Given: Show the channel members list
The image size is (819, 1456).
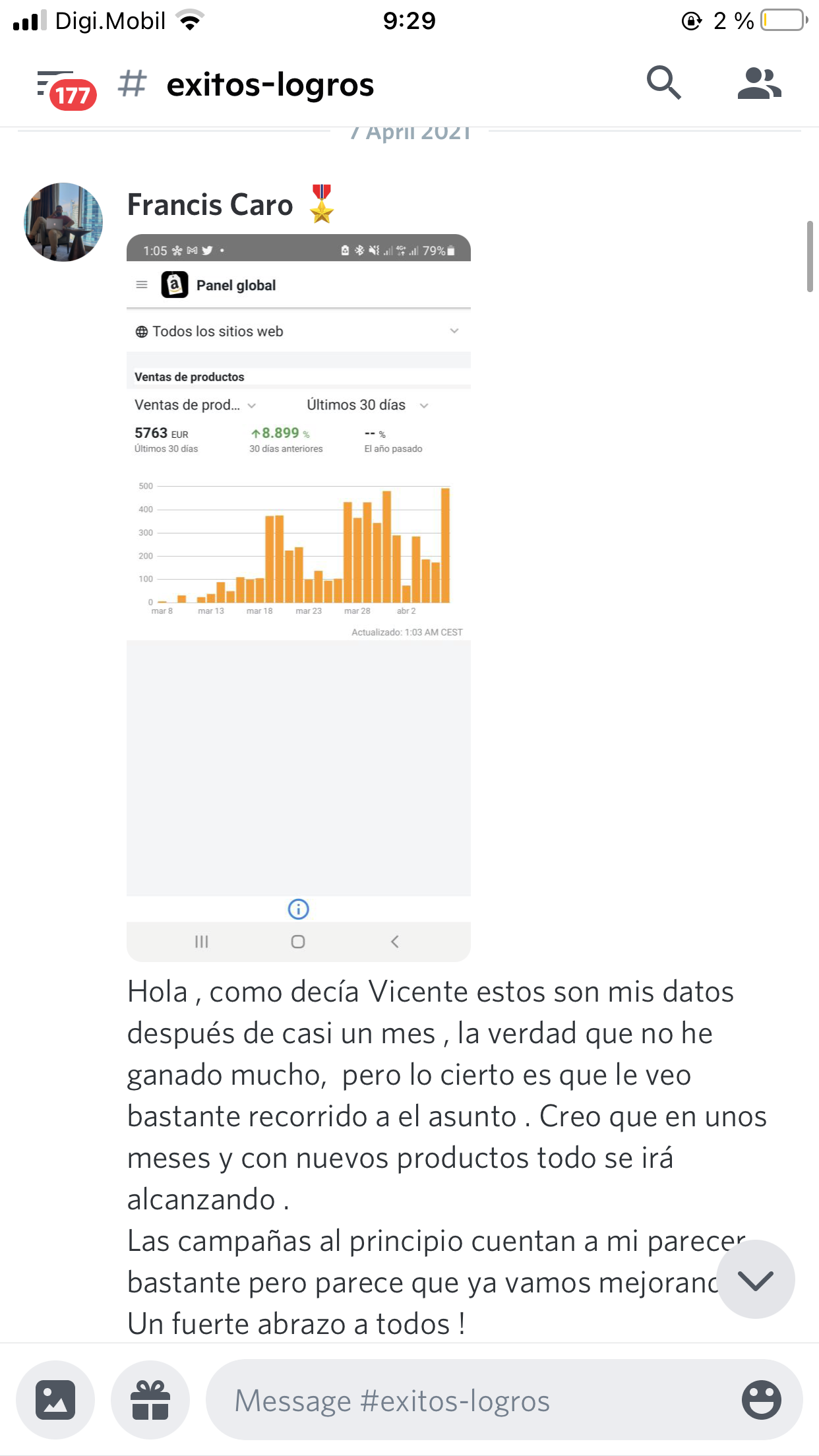Looking at the screenshot, I should point(759,84).
